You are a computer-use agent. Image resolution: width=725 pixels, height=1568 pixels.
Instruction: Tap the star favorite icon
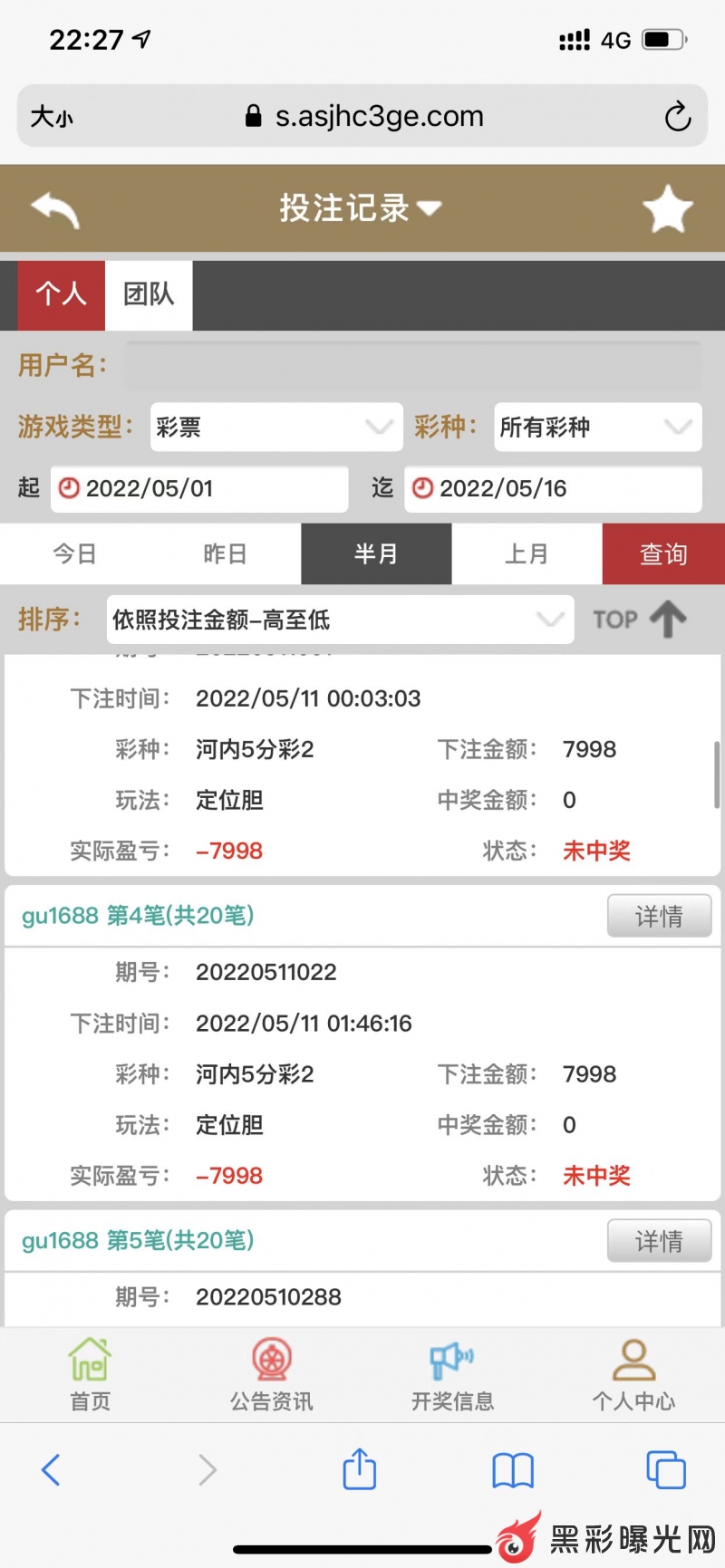point(668,209)
